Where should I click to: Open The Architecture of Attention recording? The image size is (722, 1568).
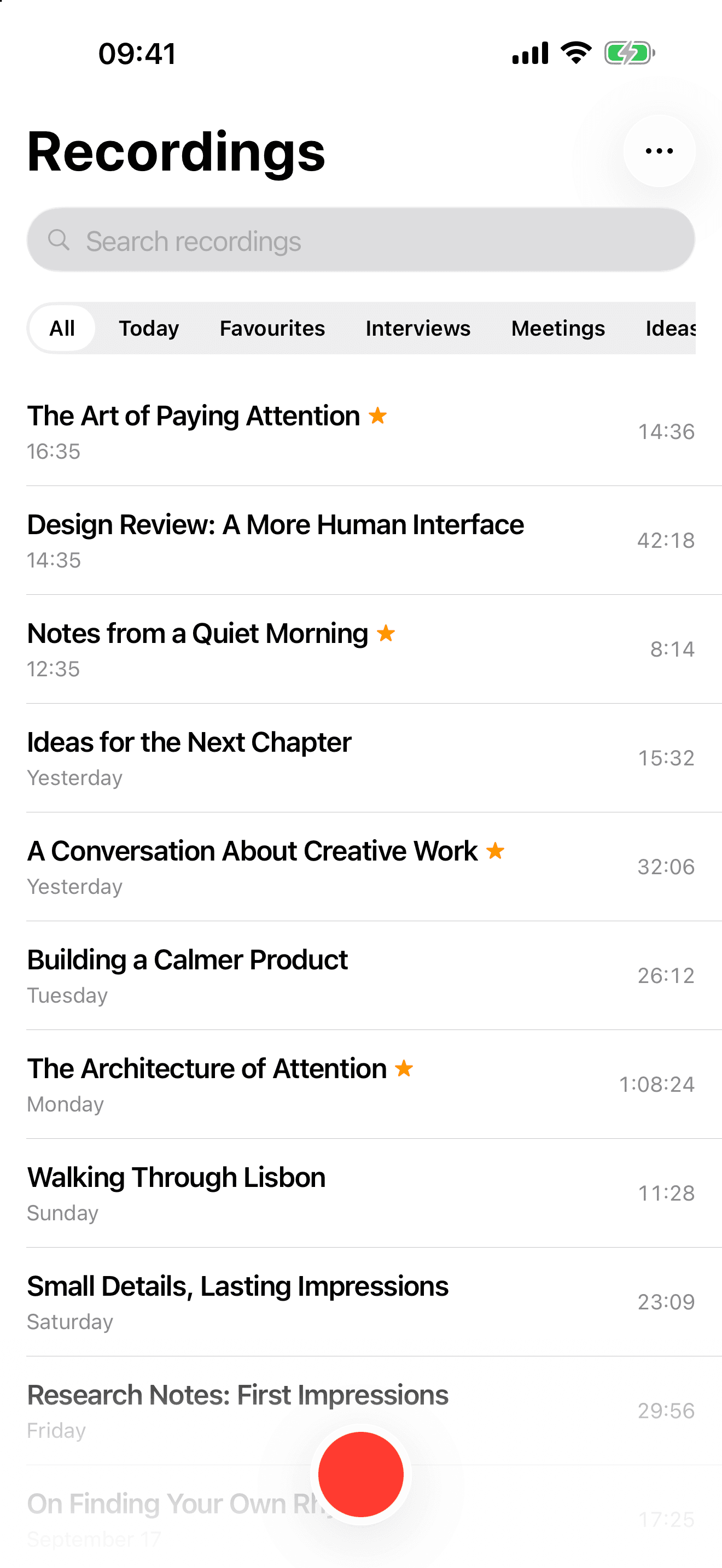tap(360, 1085)
